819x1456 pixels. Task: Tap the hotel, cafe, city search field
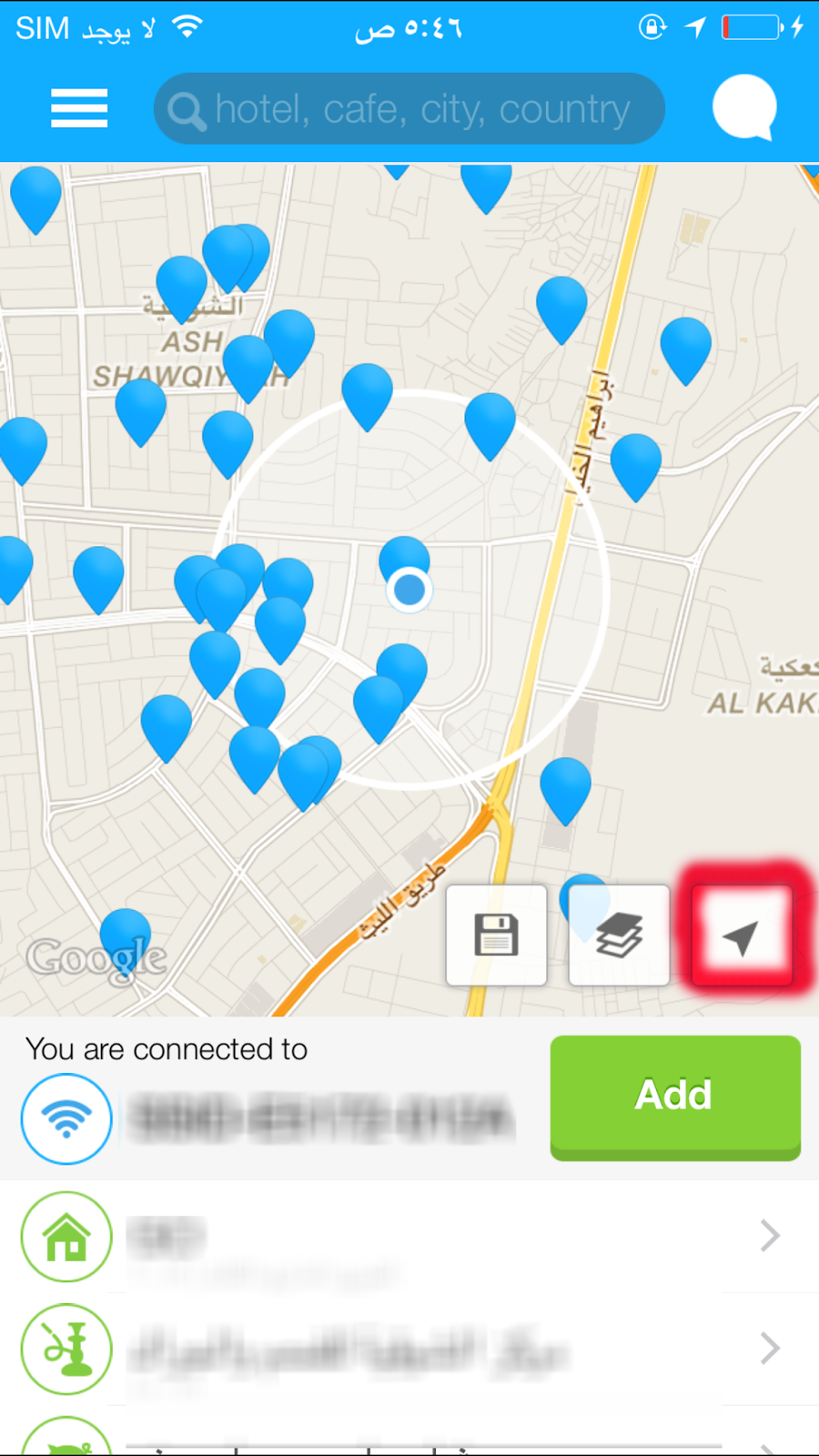click(x=409, y=109)
